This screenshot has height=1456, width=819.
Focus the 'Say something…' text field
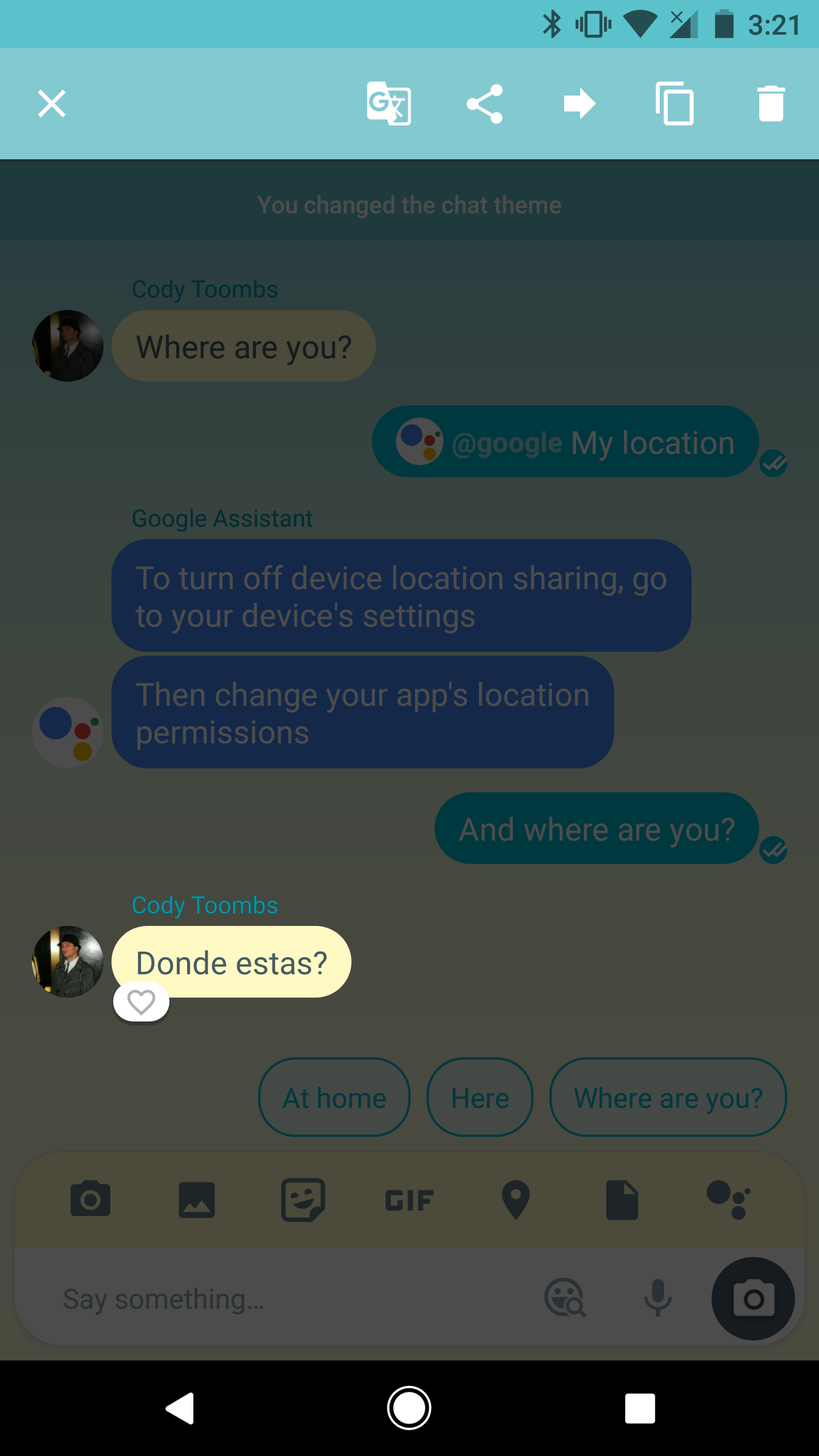pos(284,1299)
